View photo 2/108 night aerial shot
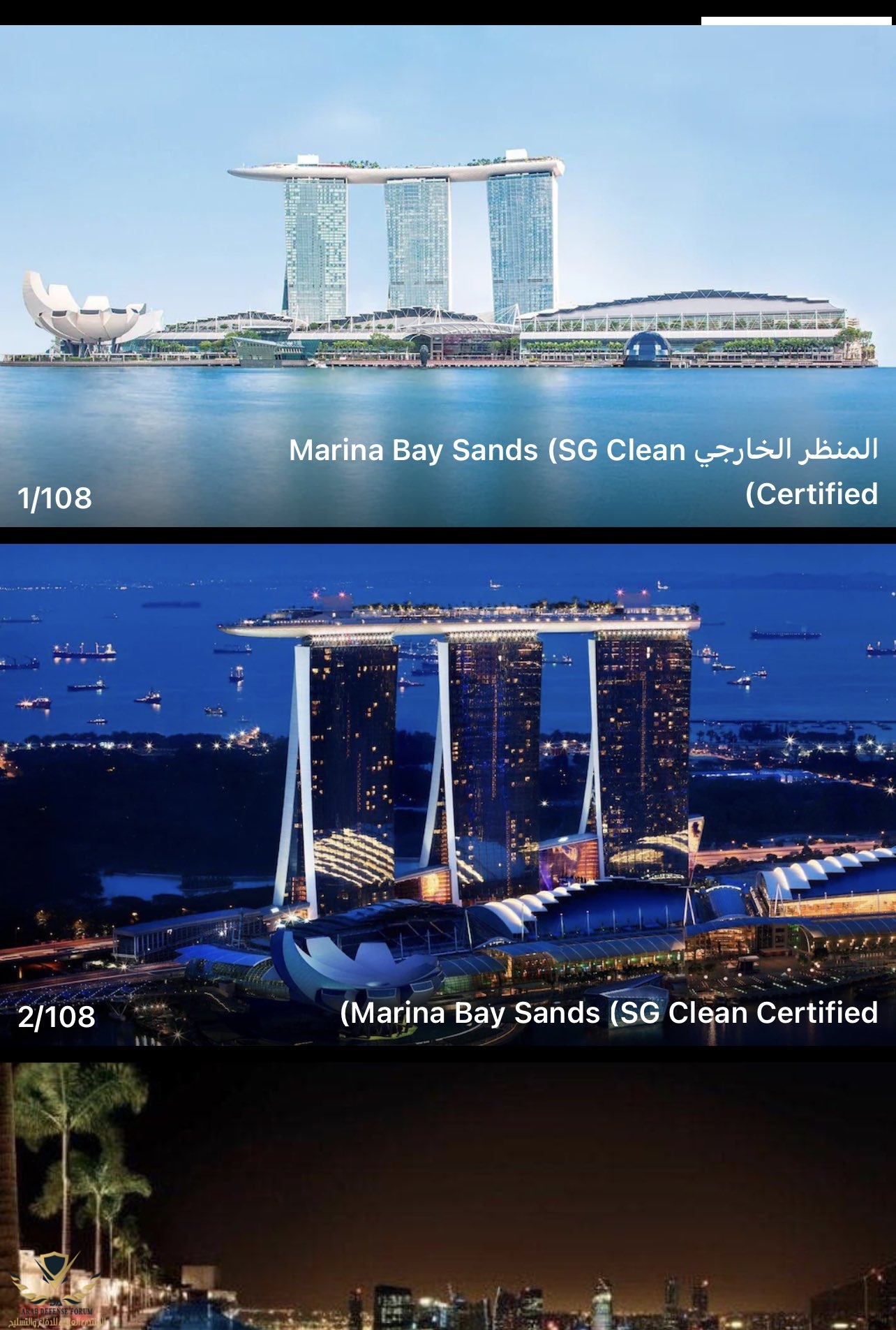 pos(448,794)
